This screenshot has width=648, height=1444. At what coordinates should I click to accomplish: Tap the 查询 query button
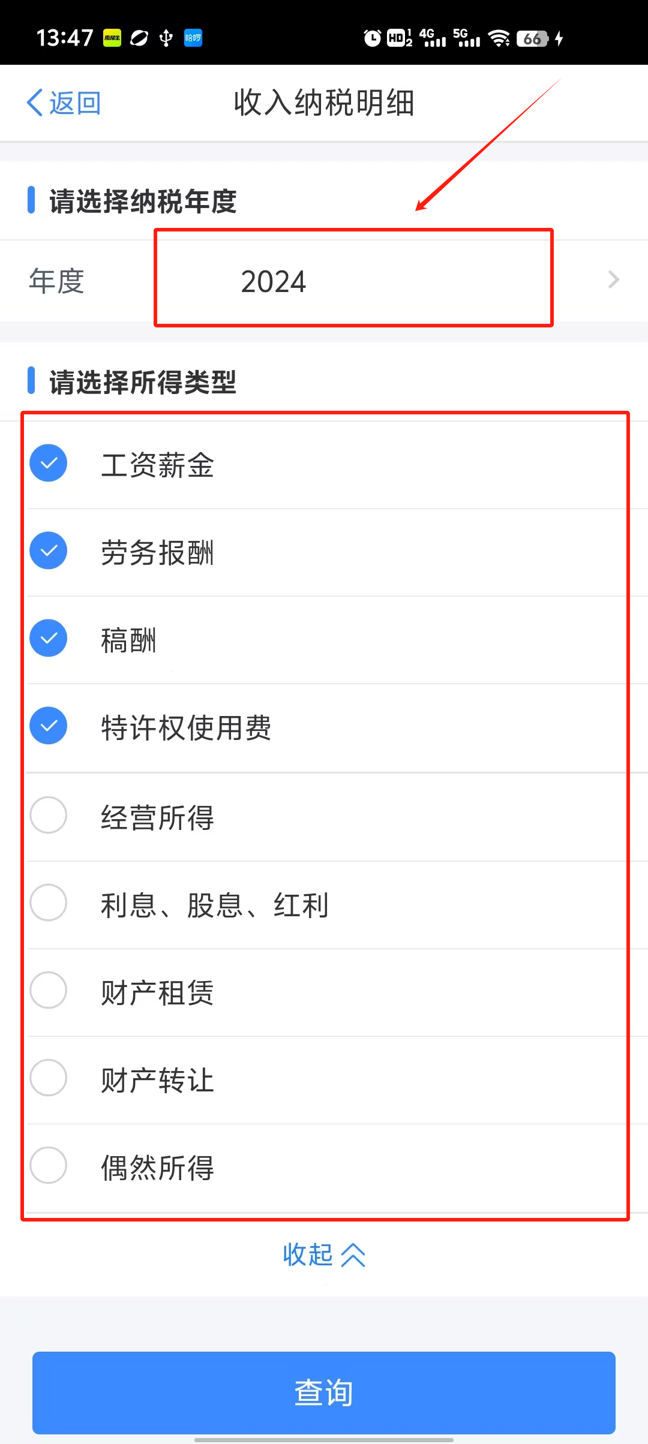[324, 1393]
